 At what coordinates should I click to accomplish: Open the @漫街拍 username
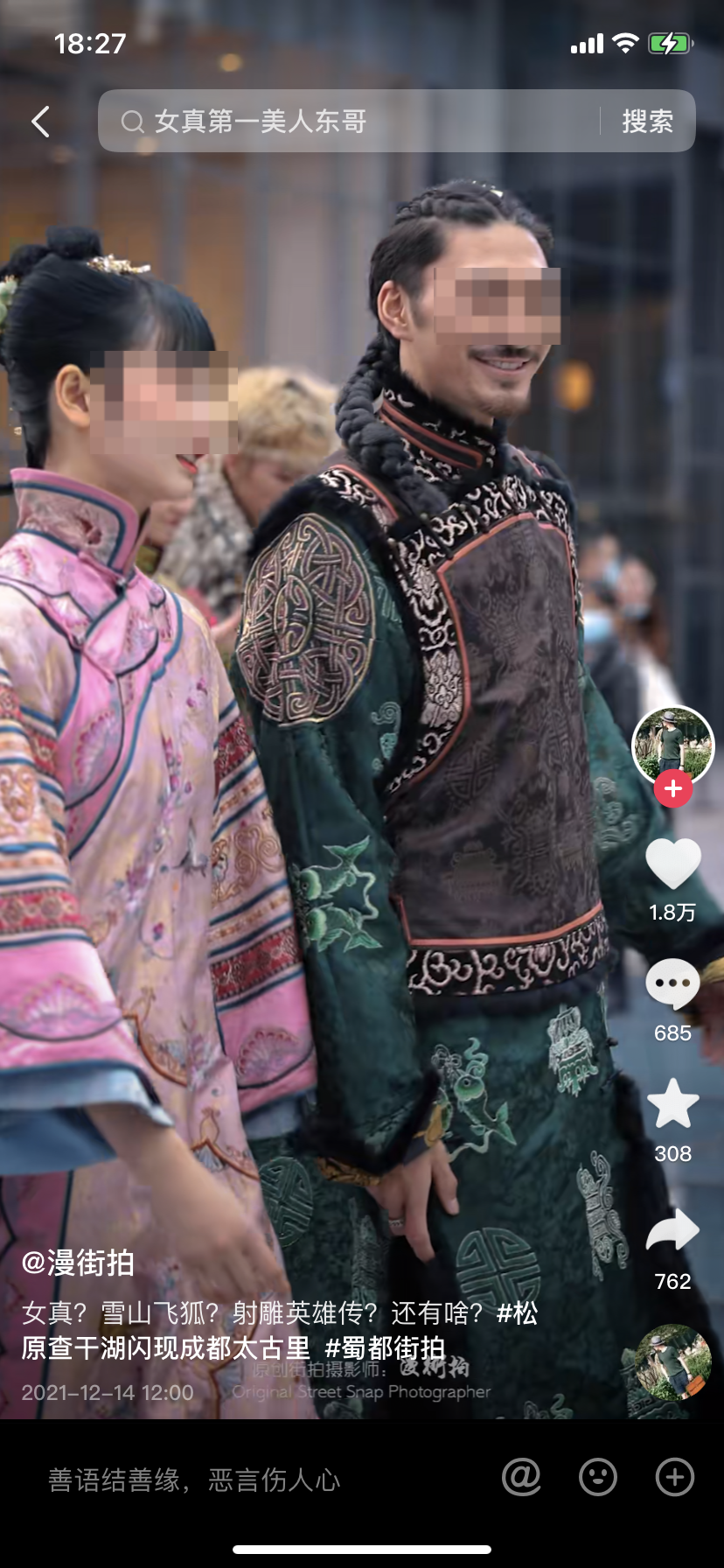tap(78, 1263)
